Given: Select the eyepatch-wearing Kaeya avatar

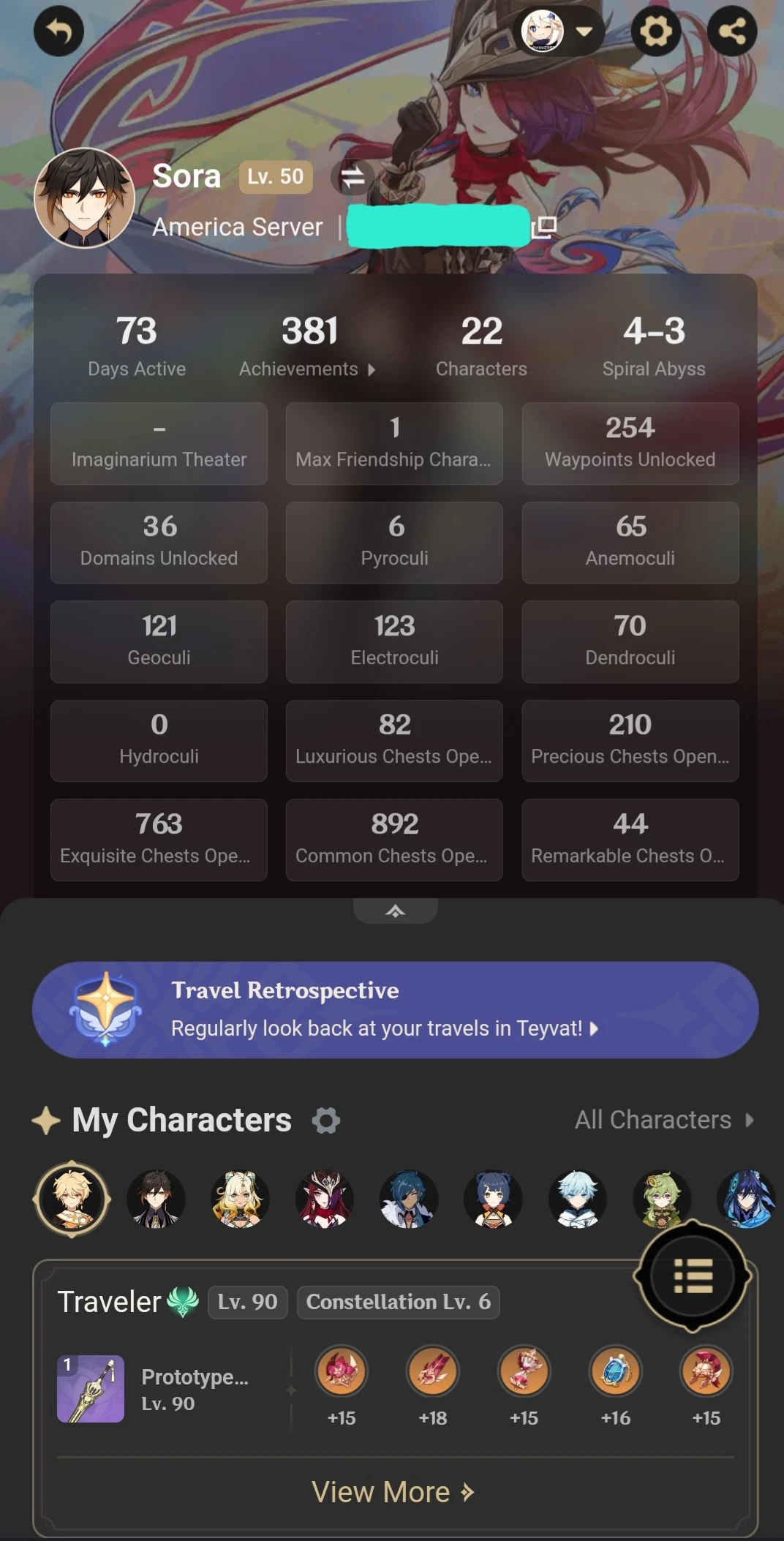Looking at the screenshot, I should click(x=409, y=1199).
